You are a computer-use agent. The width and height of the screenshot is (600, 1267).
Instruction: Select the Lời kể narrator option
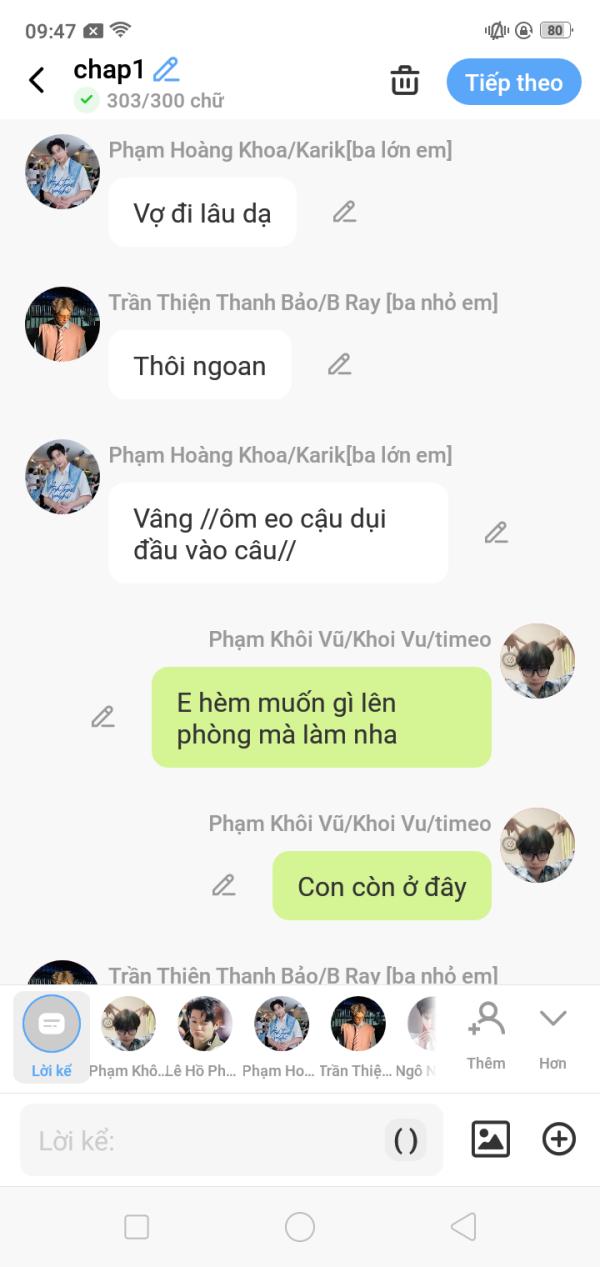point(51,1037)
